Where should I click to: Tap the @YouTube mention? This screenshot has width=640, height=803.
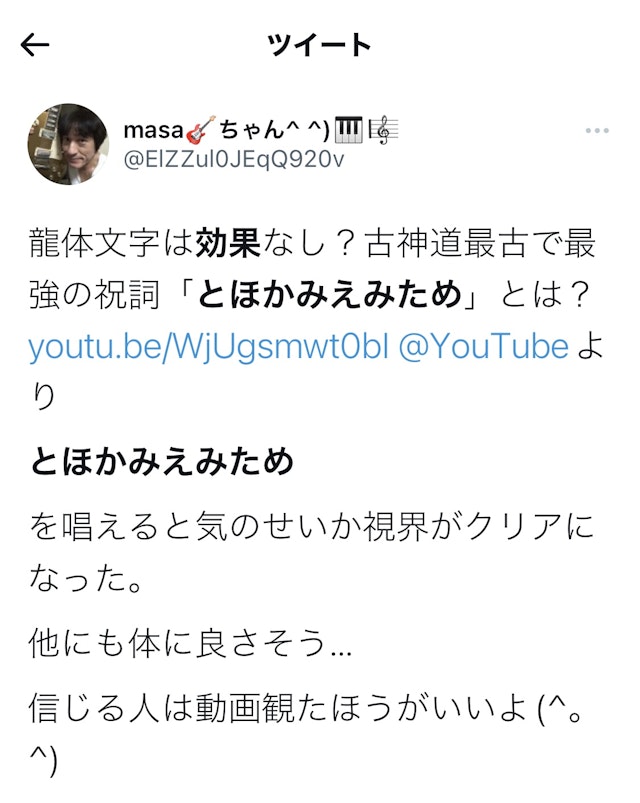pos(483,347)
